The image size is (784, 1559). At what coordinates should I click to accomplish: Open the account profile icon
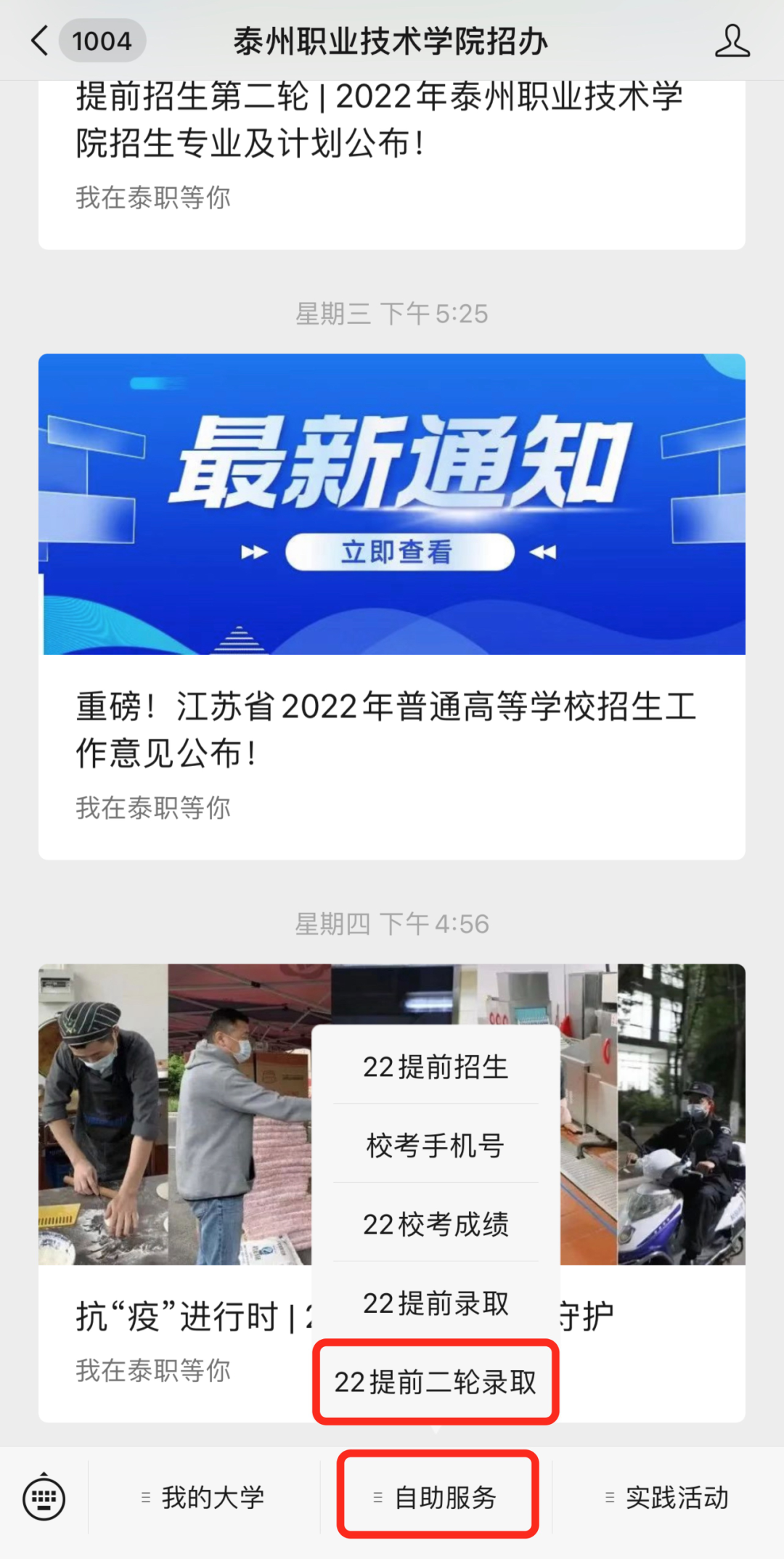click(732, 41)
